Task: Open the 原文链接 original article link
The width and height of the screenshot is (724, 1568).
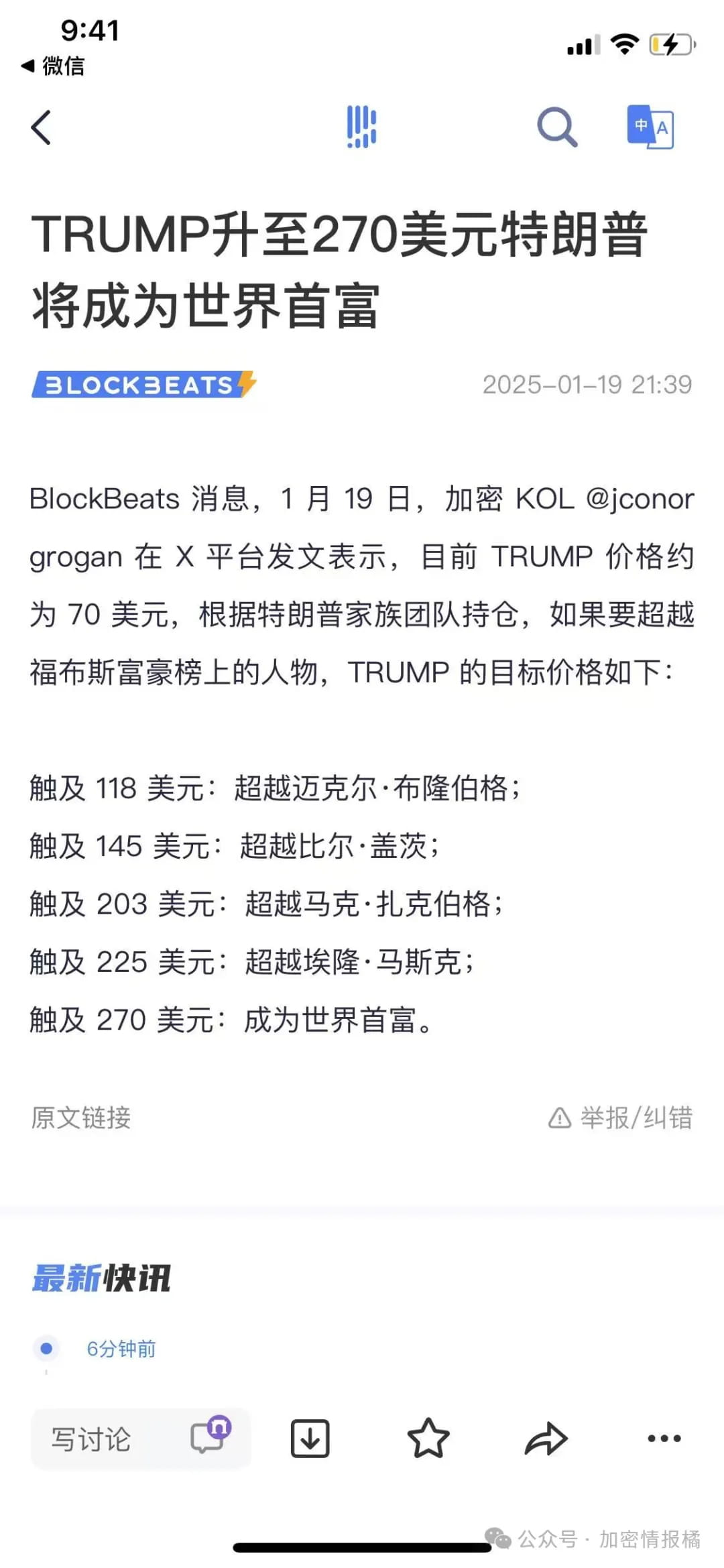Action: click(x=80, y=1116)
